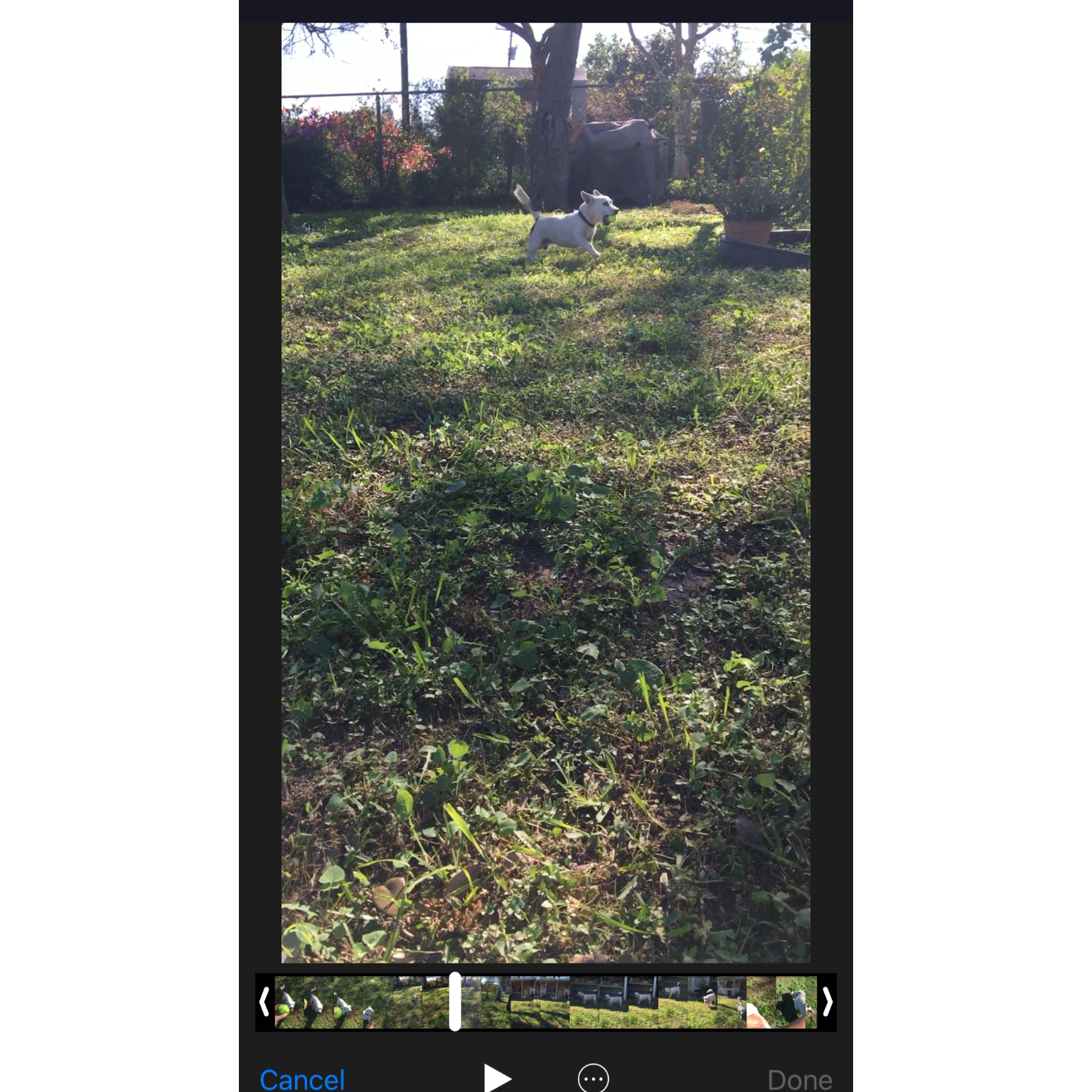Open the more options ellipsis menu
Screen dimensions: 1092x1092
(x=594, y=1078)
